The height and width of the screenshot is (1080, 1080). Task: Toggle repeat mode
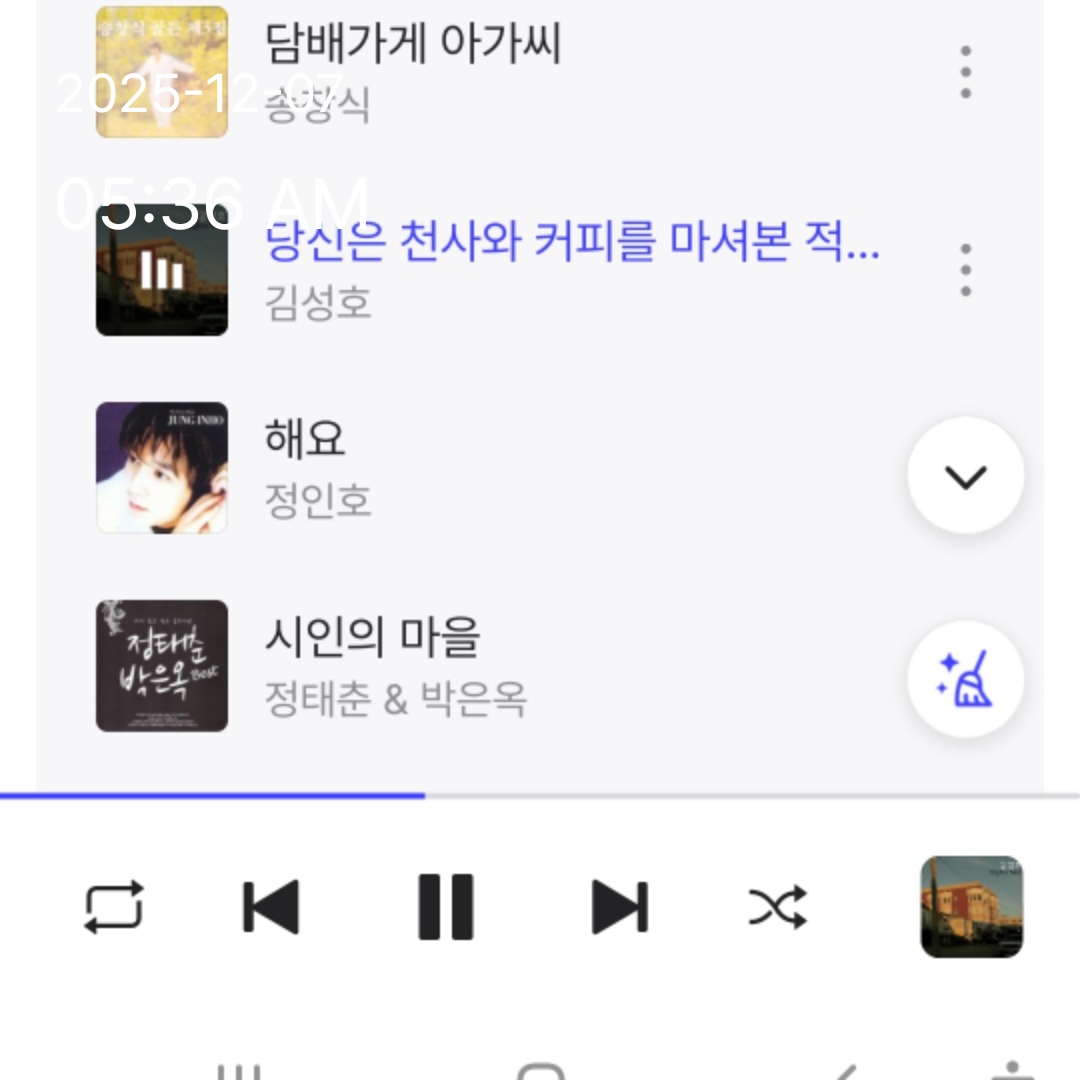[x=113, y=906]
